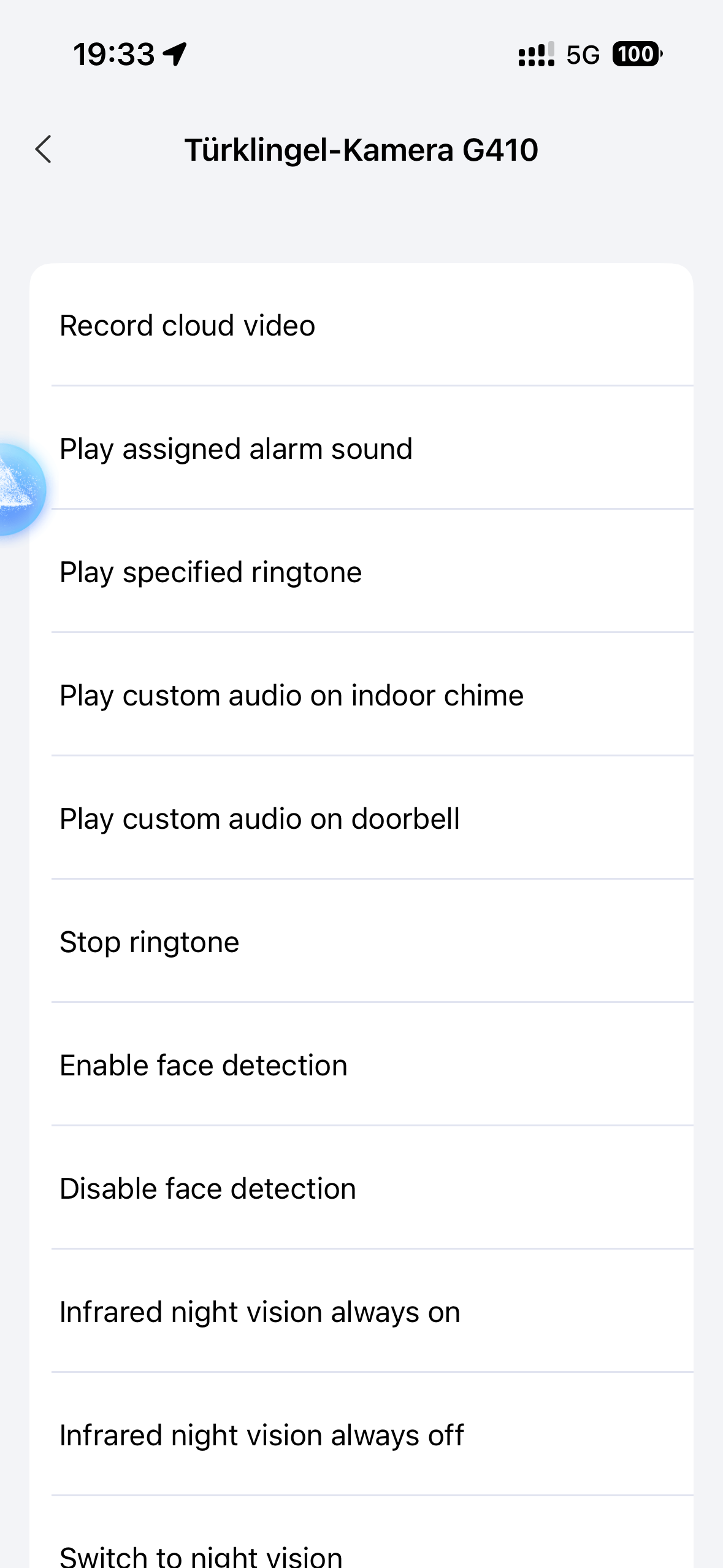
Task: Choose Play custom audio on doorbell
Action: [361, 818]
